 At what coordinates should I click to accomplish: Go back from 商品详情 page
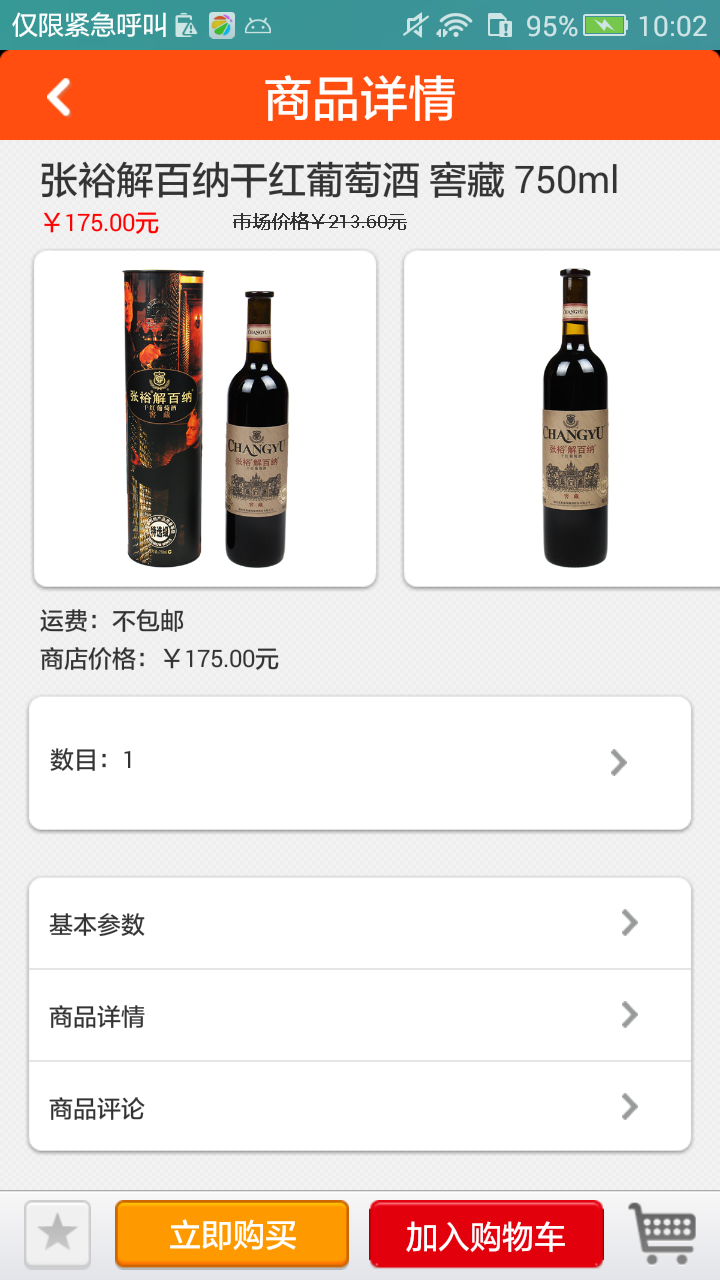[x=59, y=98]
